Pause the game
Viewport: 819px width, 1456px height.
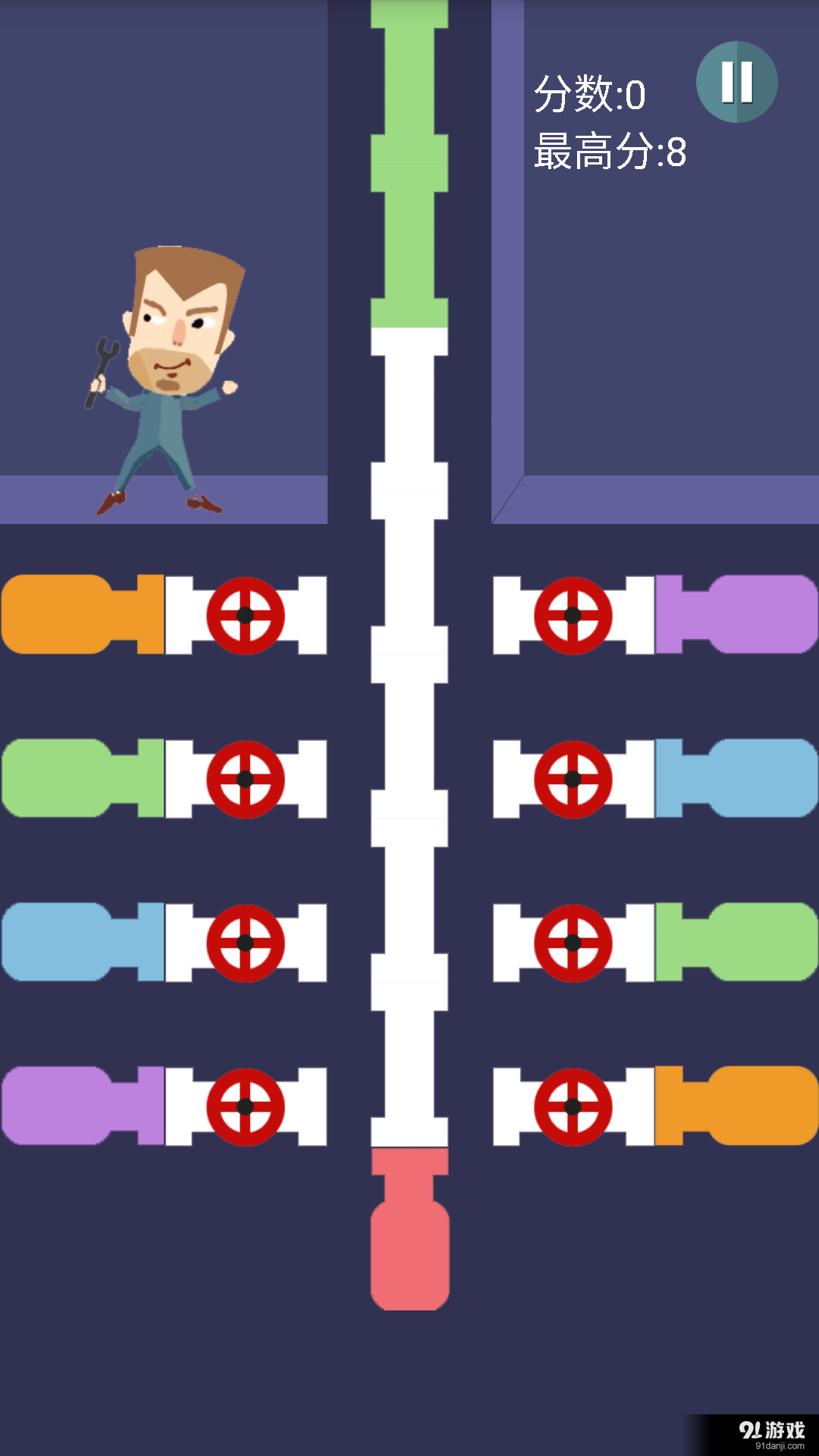tap(736, 82)
